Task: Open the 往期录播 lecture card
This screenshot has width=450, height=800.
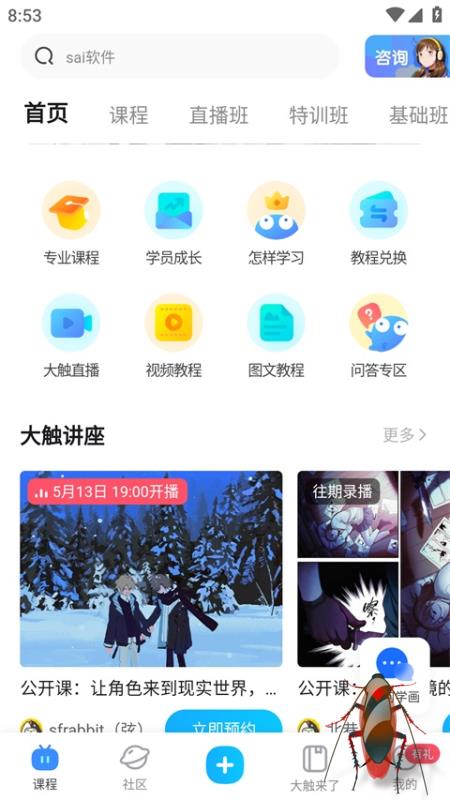Action: (373, 568)
